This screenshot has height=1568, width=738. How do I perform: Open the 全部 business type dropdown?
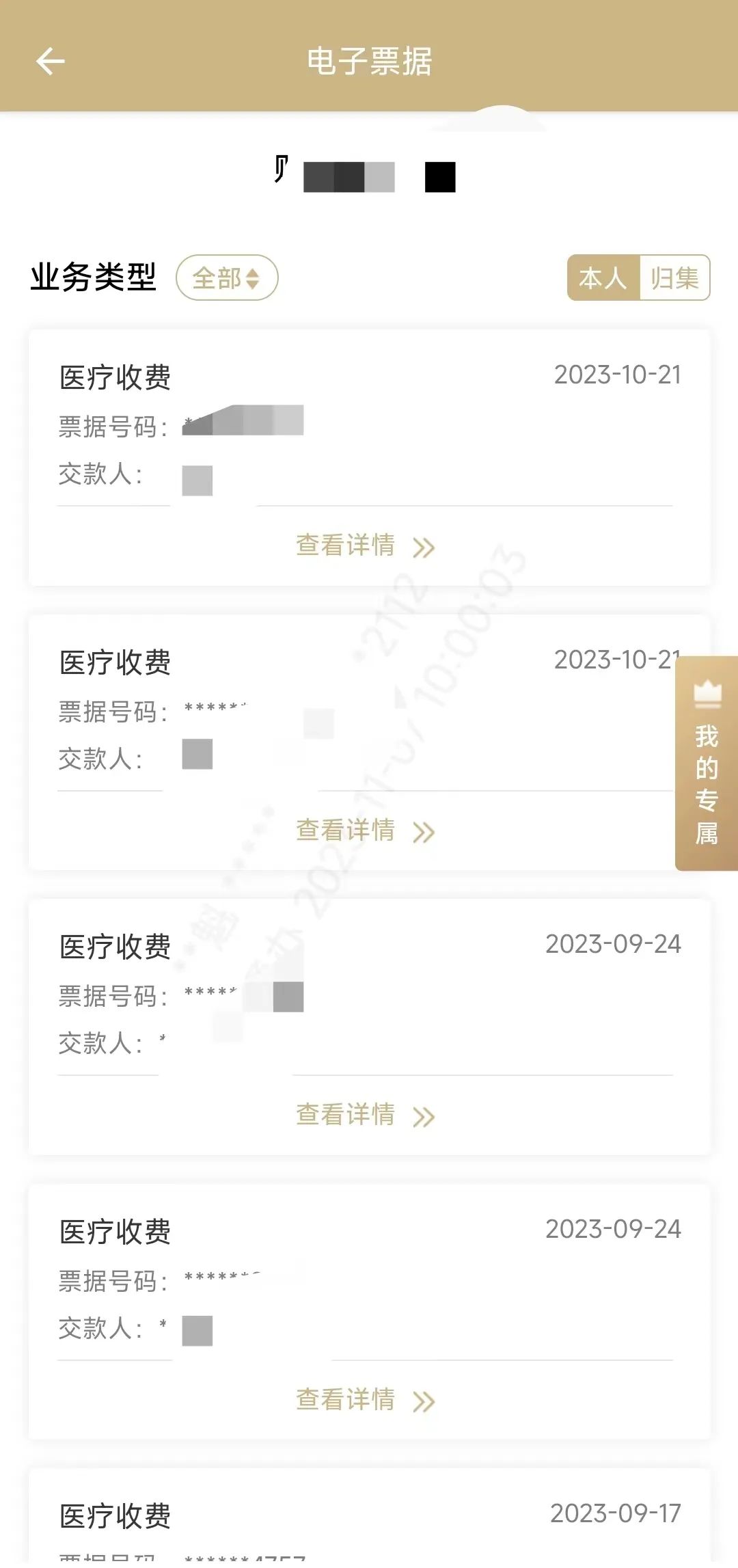pos(227,278)
